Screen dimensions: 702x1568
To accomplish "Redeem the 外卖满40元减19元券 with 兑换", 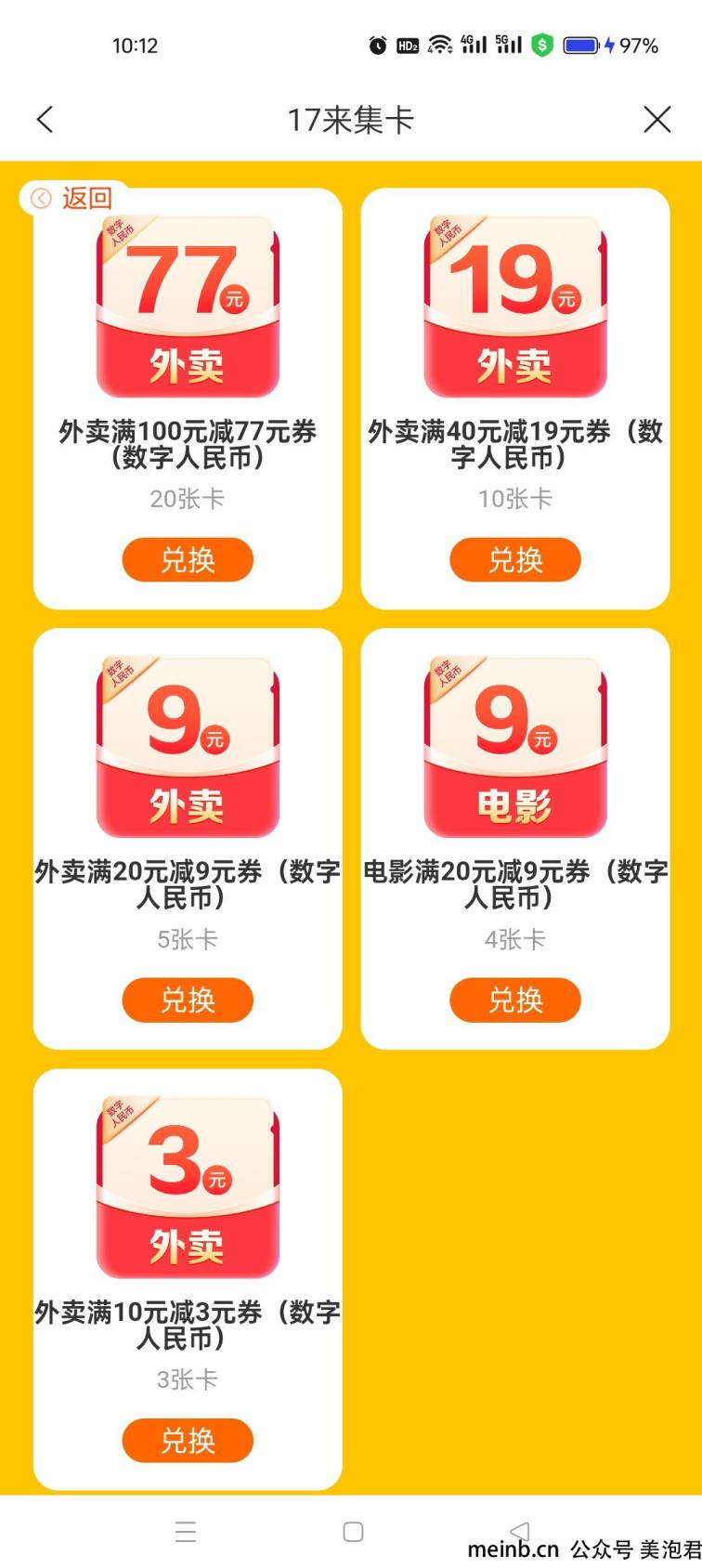I will 514,559.
